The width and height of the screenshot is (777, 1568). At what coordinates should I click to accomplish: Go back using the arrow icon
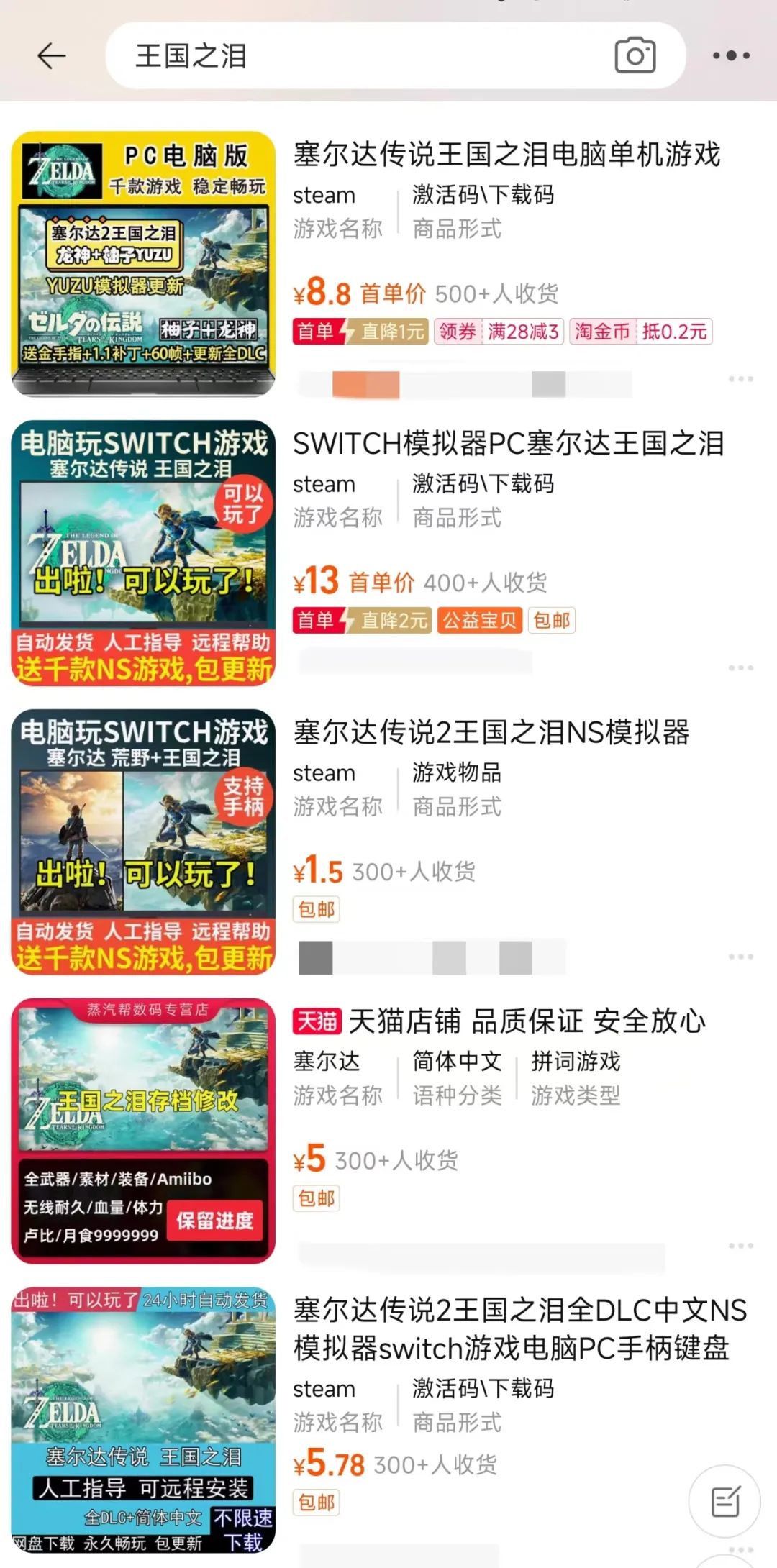(x=51, y=55)
